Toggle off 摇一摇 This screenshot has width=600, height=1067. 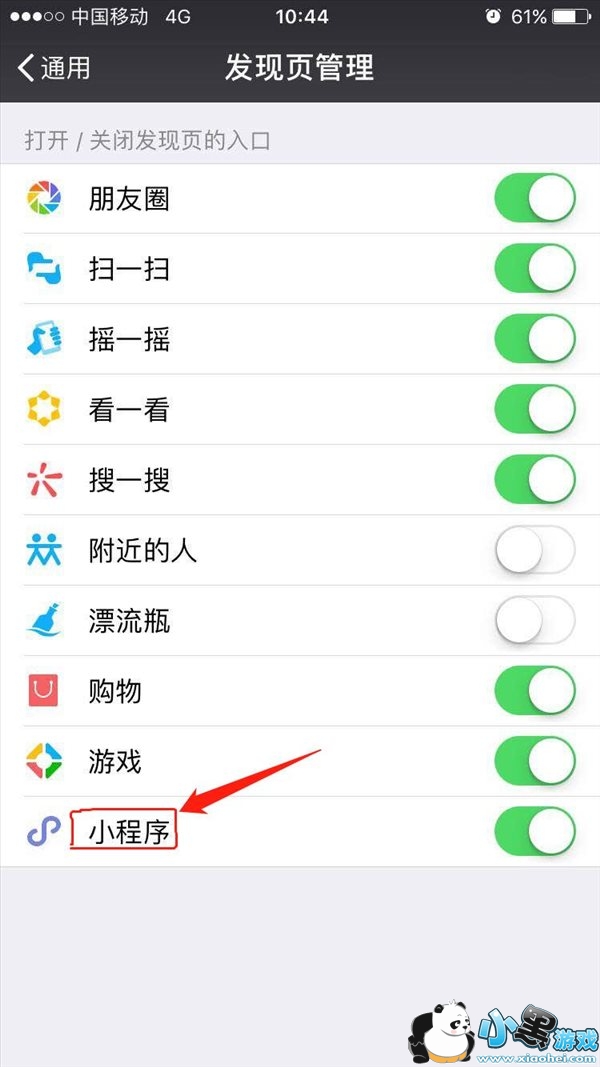click(535, 339)
